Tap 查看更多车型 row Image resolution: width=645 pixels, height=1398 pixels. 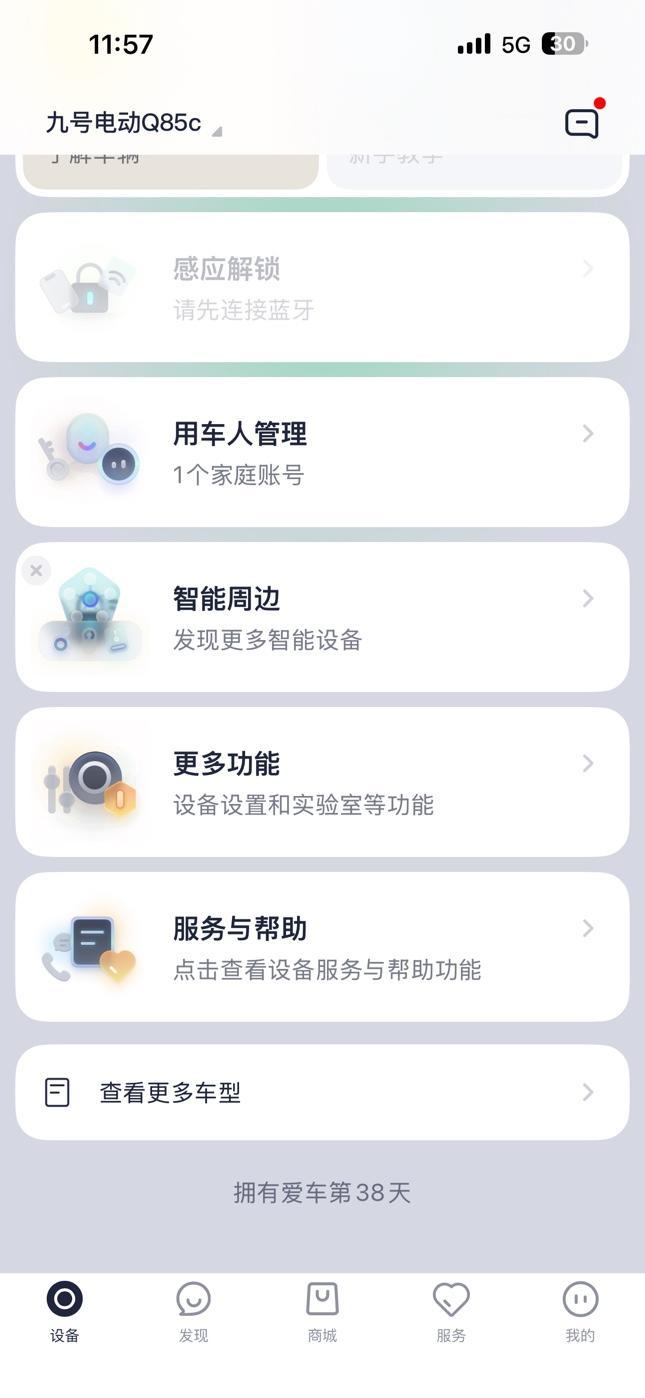point(322,1092)
